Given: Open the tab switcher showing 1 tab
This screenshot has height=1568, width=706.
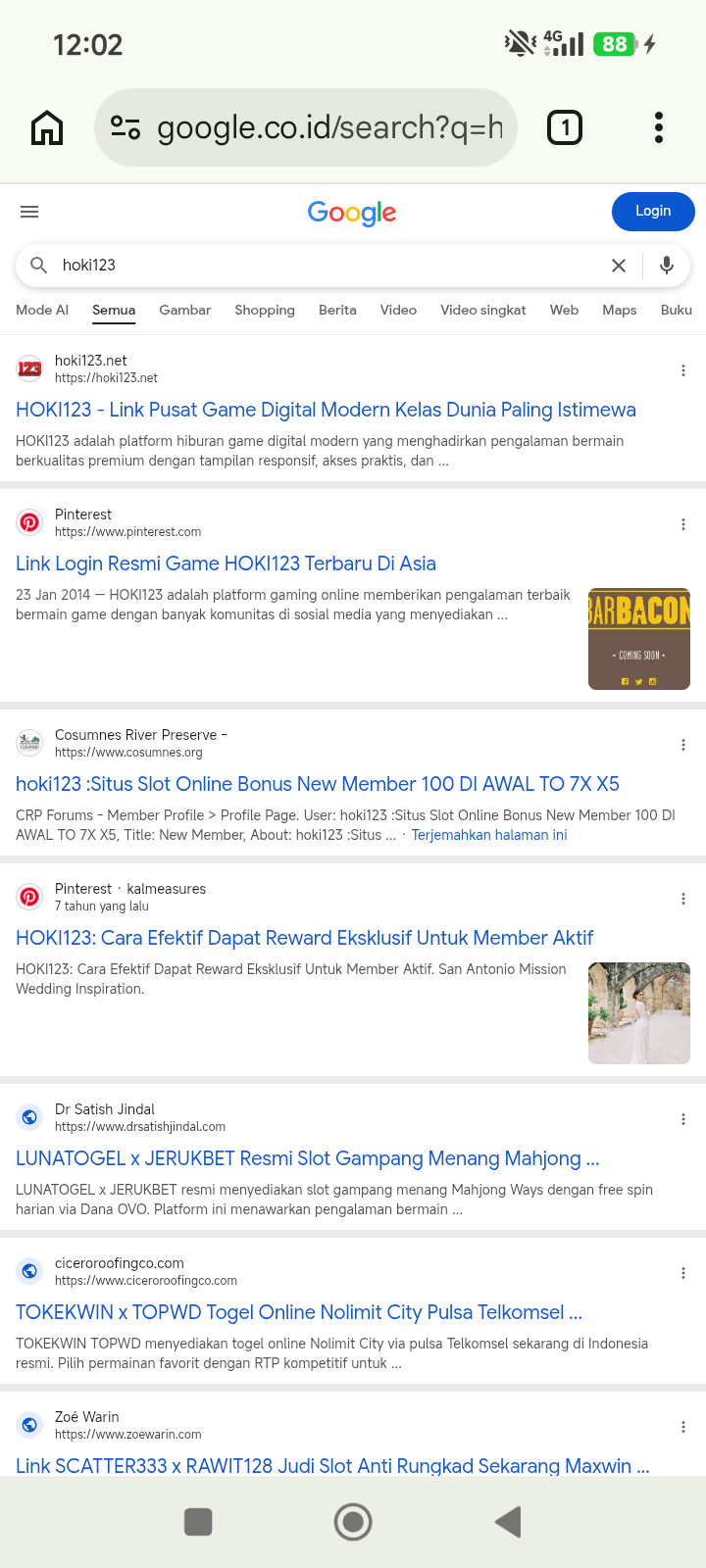Looking at the screenshot, I should (x=565, y=127).
